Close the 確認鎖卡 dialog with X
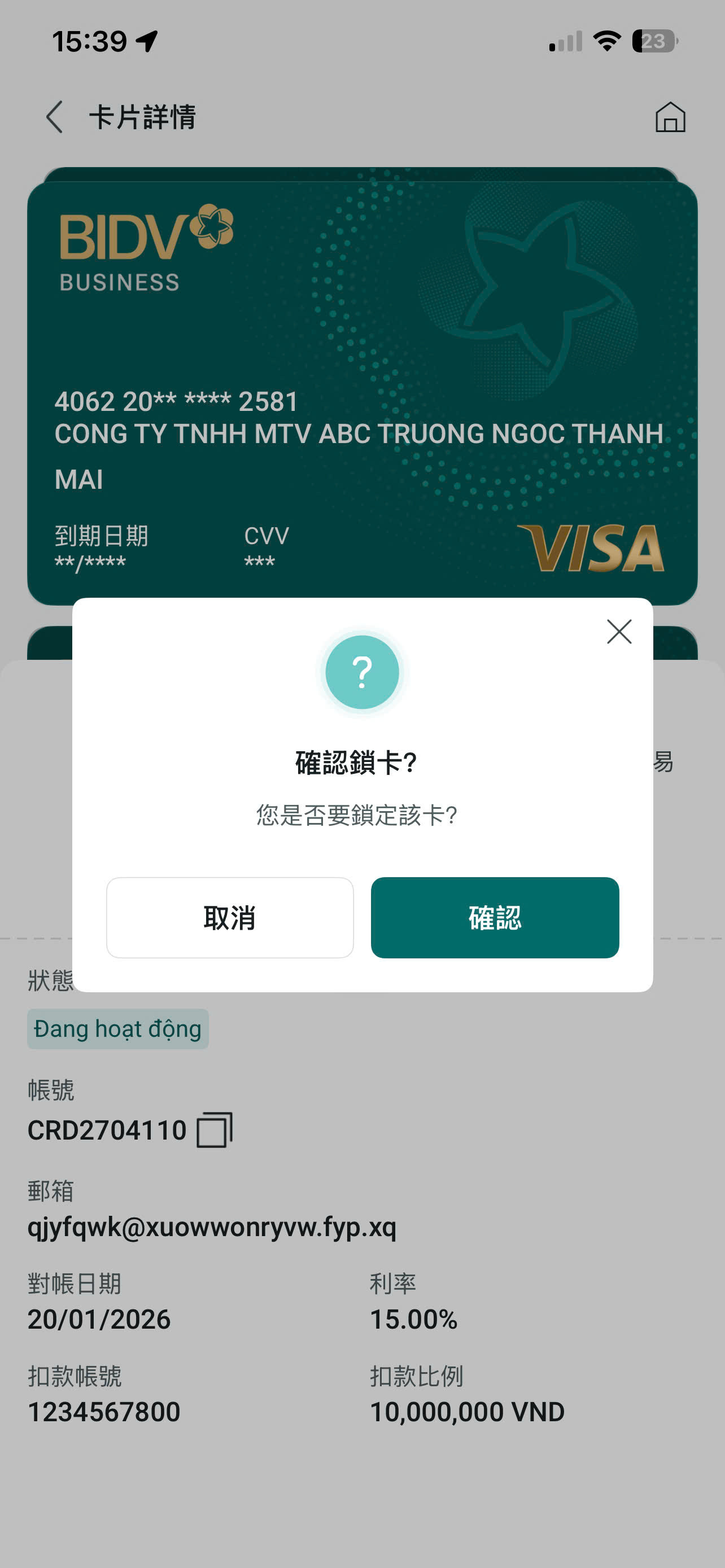725x1568 pixels. pyautogui.click(x=619, y=632)
